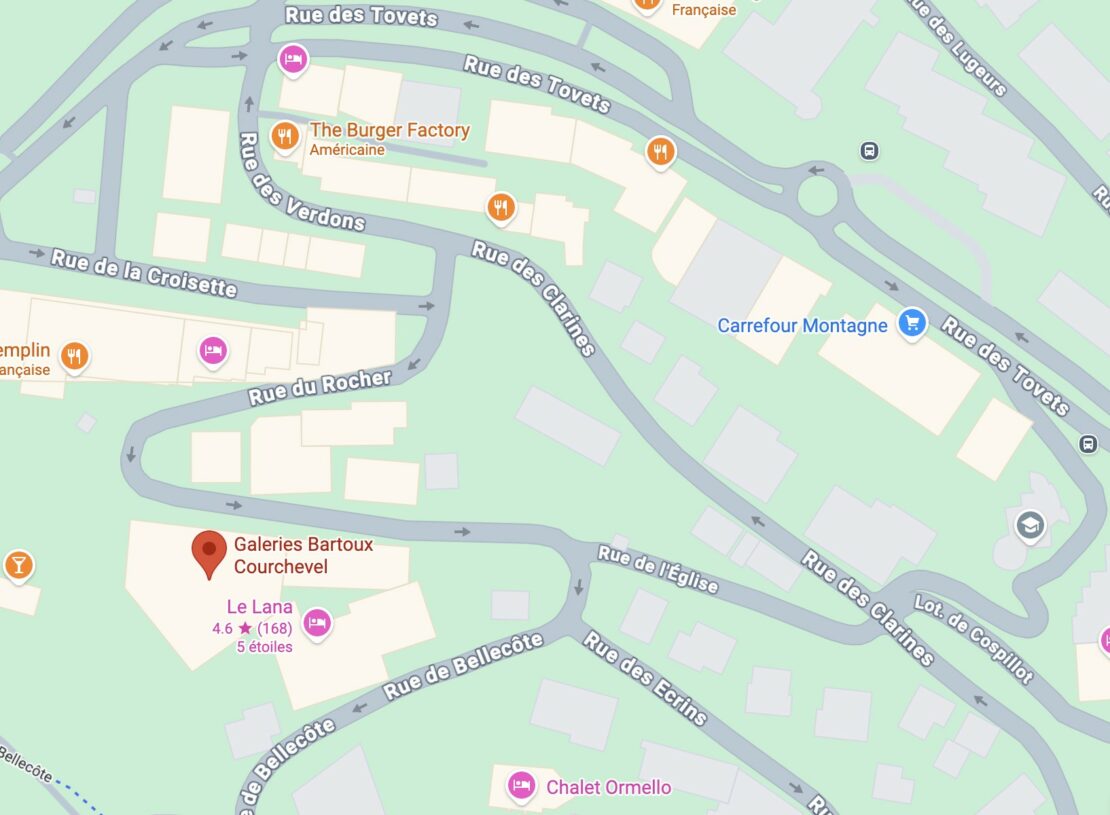Image resolution: width=1110 pixels, height=815 pixels.
Task: Open the restaurant marker above Rue des Clarines
Action: [x=501, y=207]
